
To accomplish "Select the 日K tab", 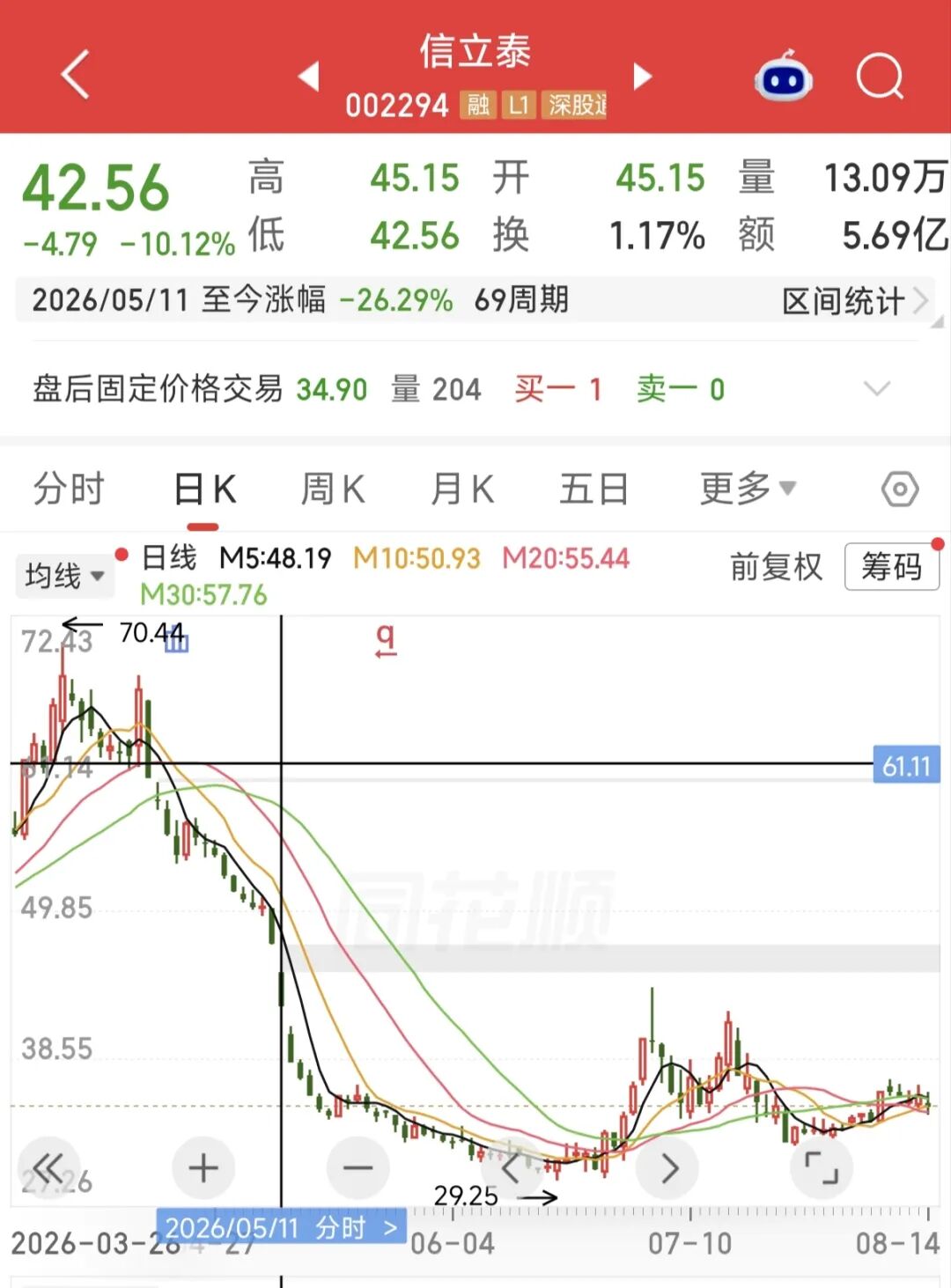I will coord(204,489).
